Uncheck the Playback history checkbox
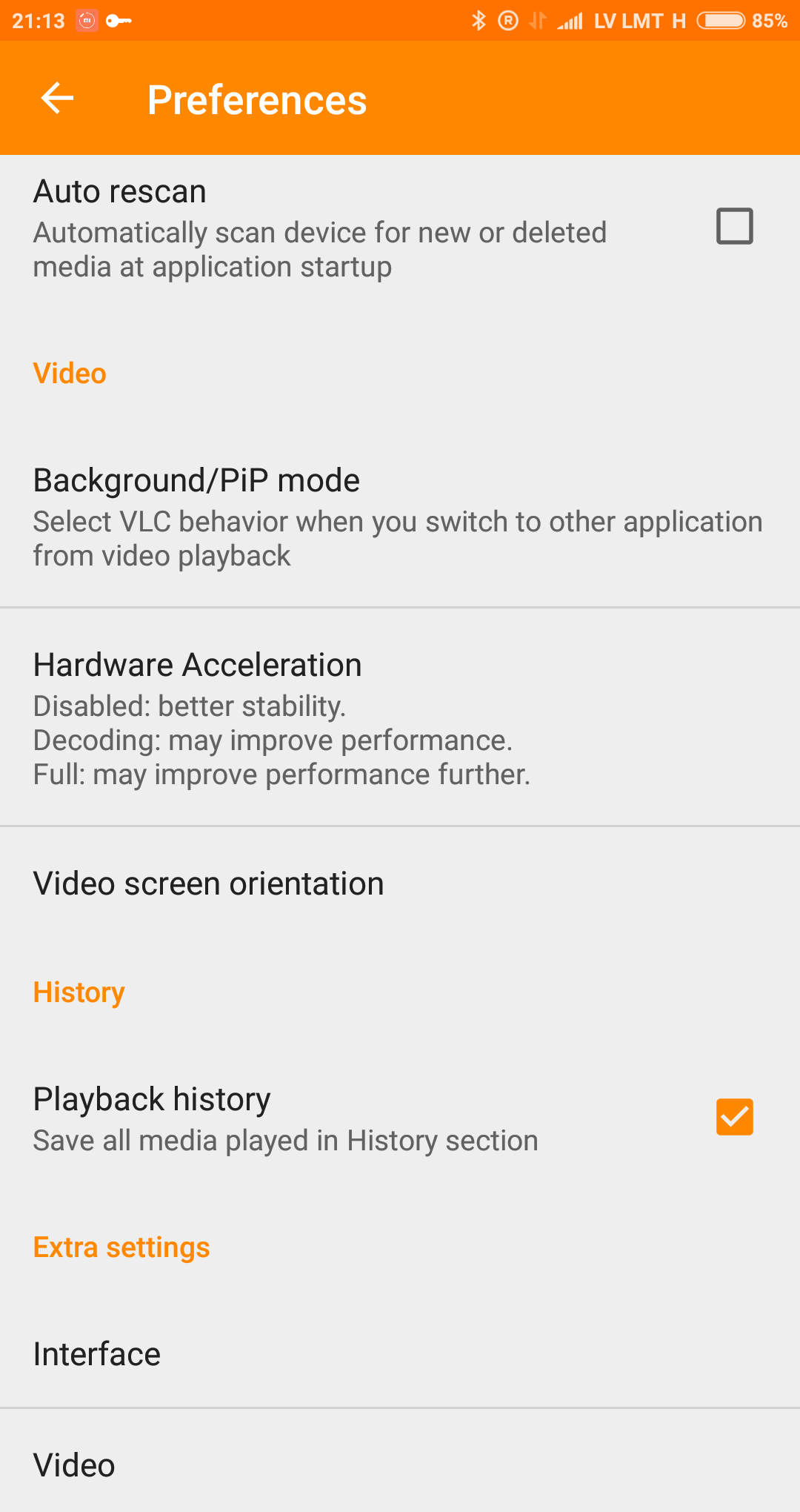The height and width of the screenshot is (1512, 800). (734, 1117)
